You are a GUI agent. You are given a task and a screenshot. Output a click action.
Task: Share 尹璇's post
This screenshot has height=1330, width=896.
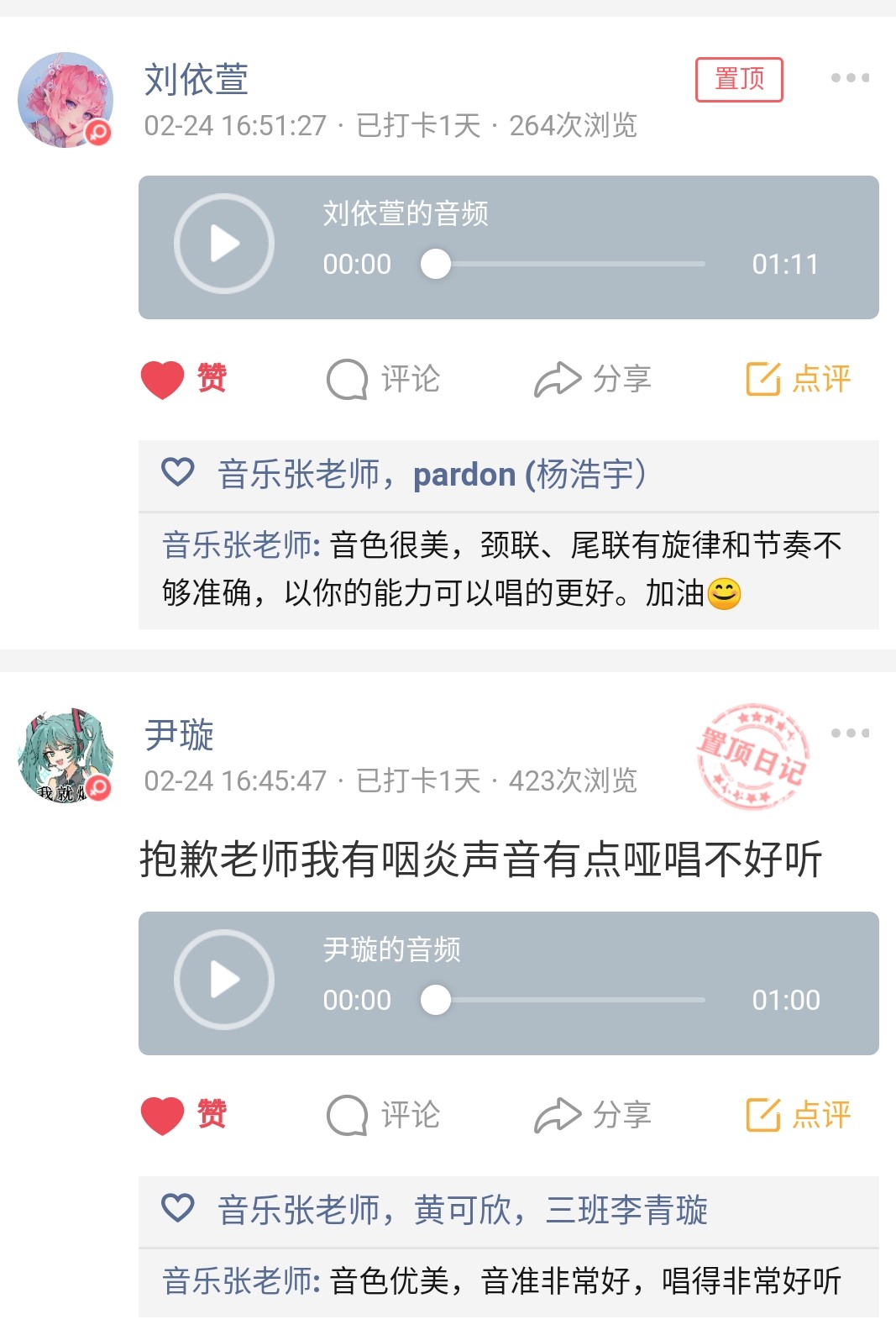click(593, 1115)
